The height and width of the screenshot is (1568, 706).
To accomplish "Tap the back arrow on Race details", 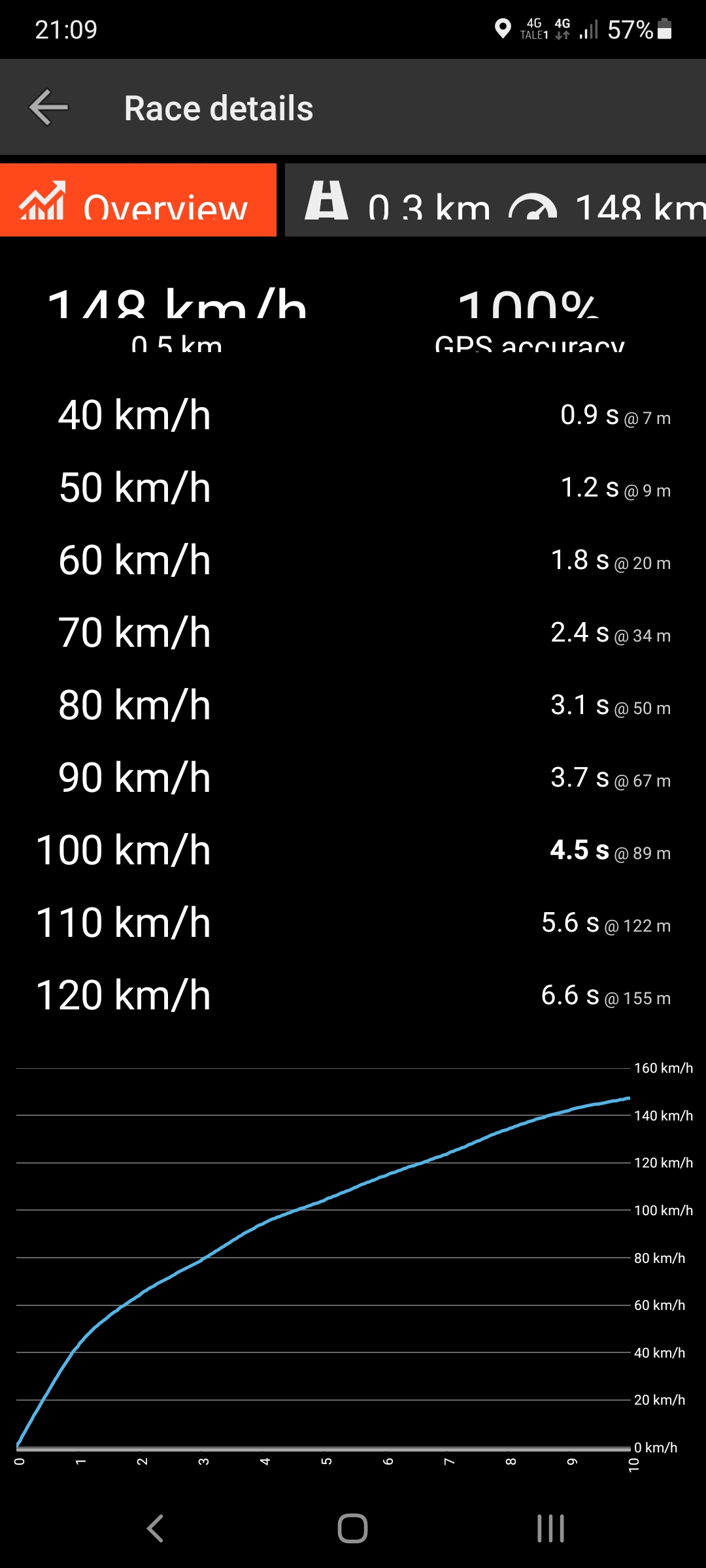I will click(47, 107).
